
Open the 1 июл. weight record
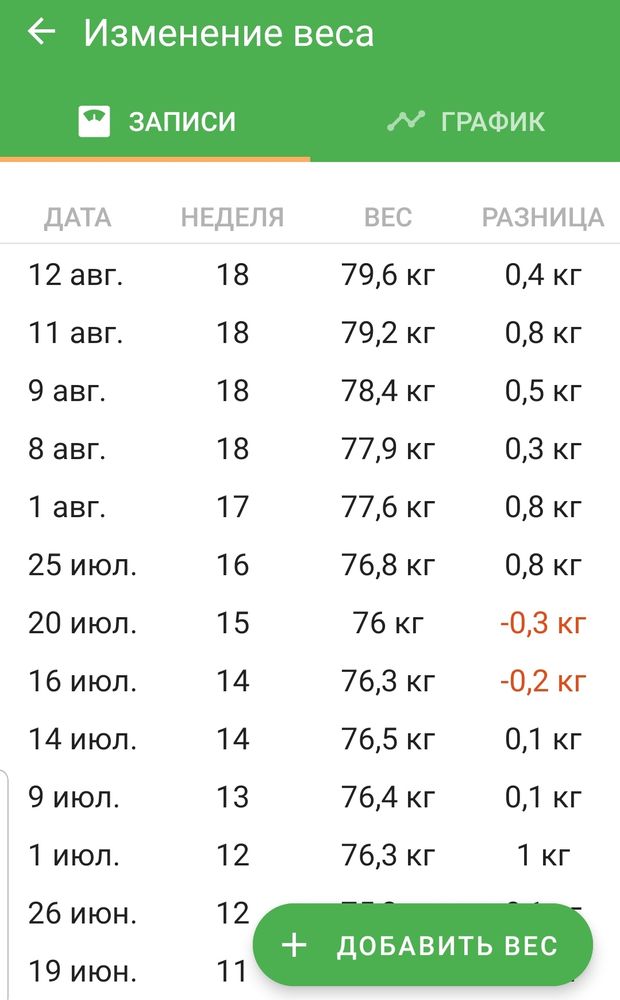[310, 855]
